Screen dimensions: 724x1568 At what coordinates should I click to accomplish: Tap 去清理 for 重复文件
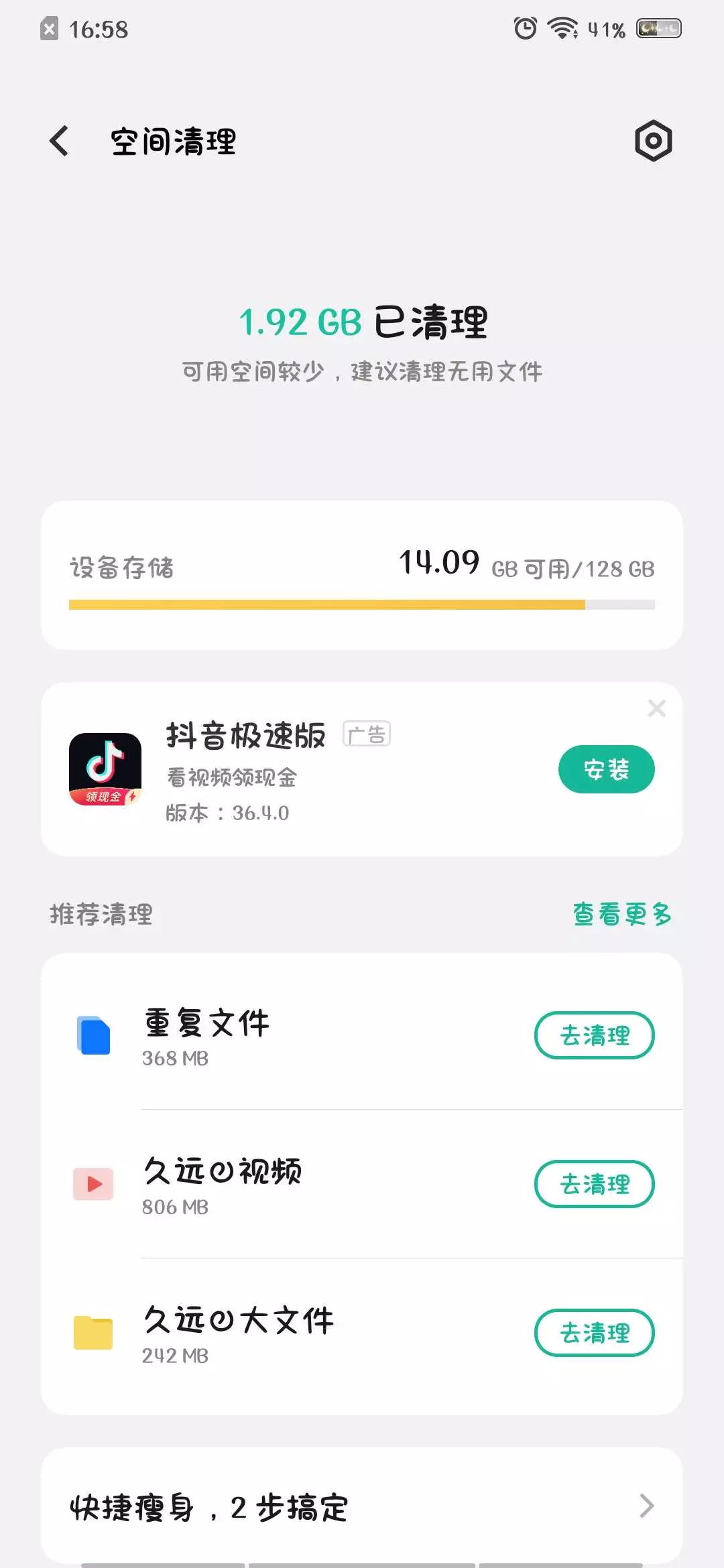point(594,1035)
